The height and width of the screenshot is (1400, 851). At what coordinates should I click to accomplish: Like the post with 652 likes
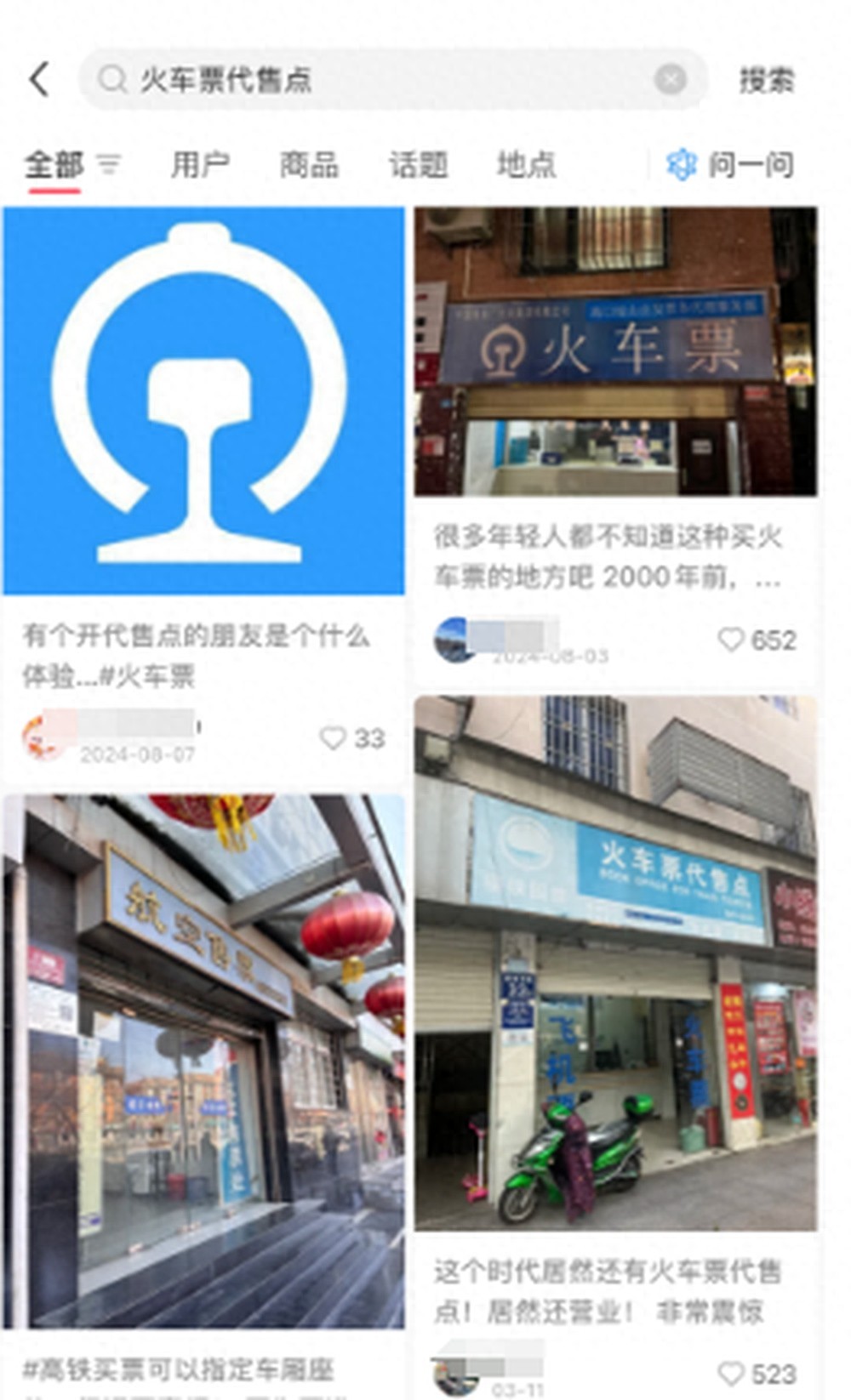click(731, 640)
